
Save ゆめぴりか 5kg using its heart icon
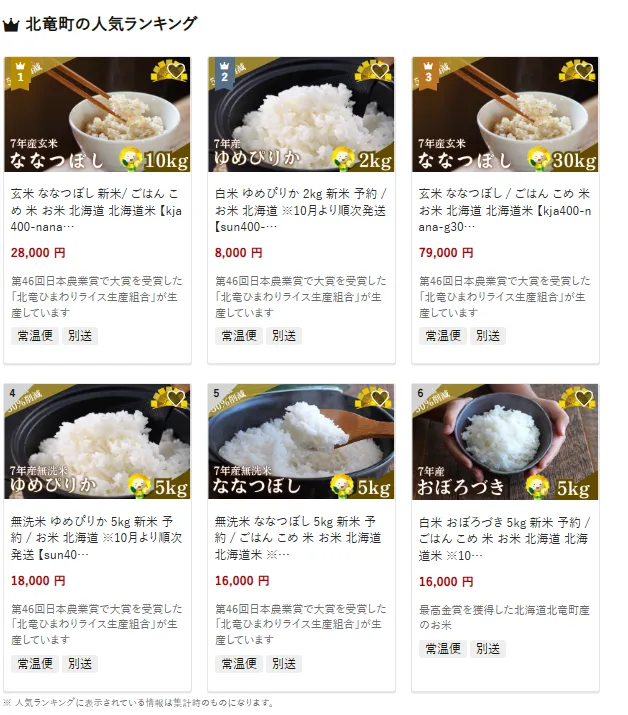[x=176, y=399]
